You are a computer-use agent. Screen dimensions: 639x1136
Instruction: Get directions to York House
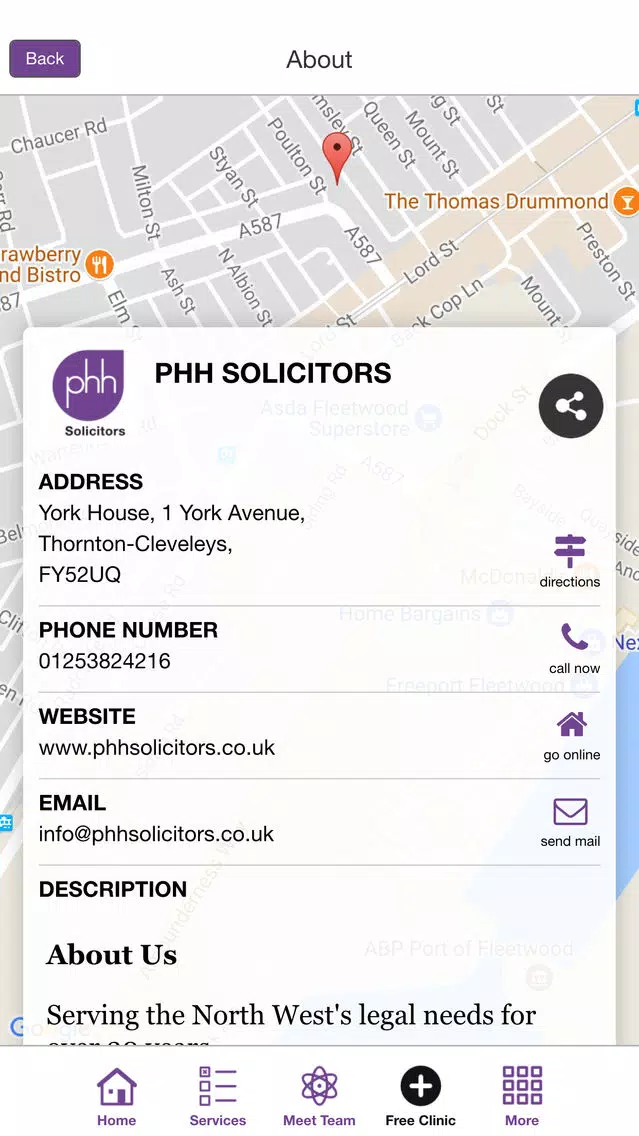pyautogui.click(x=570, y=560)
